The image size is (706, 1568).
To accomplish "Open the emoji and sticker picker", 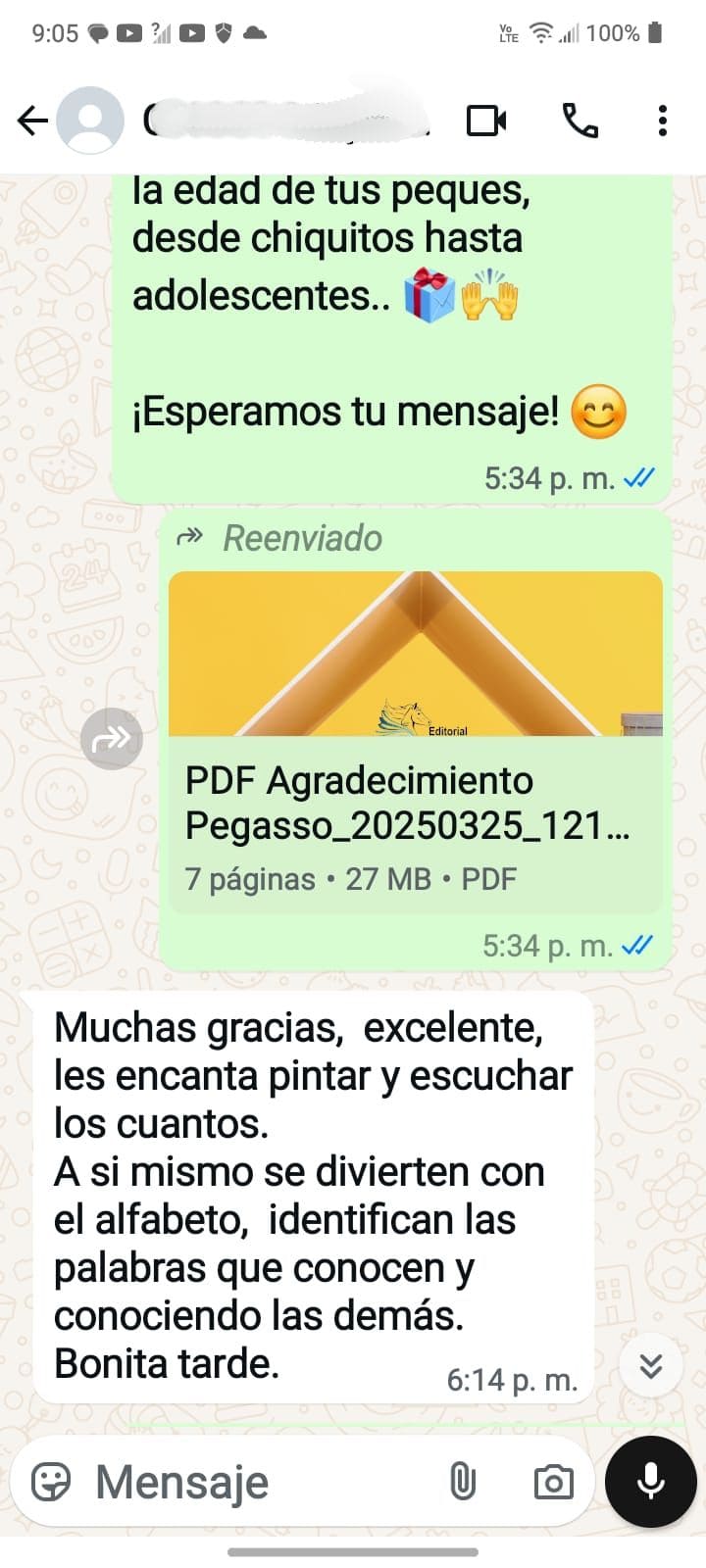I will pos(51,1482).
